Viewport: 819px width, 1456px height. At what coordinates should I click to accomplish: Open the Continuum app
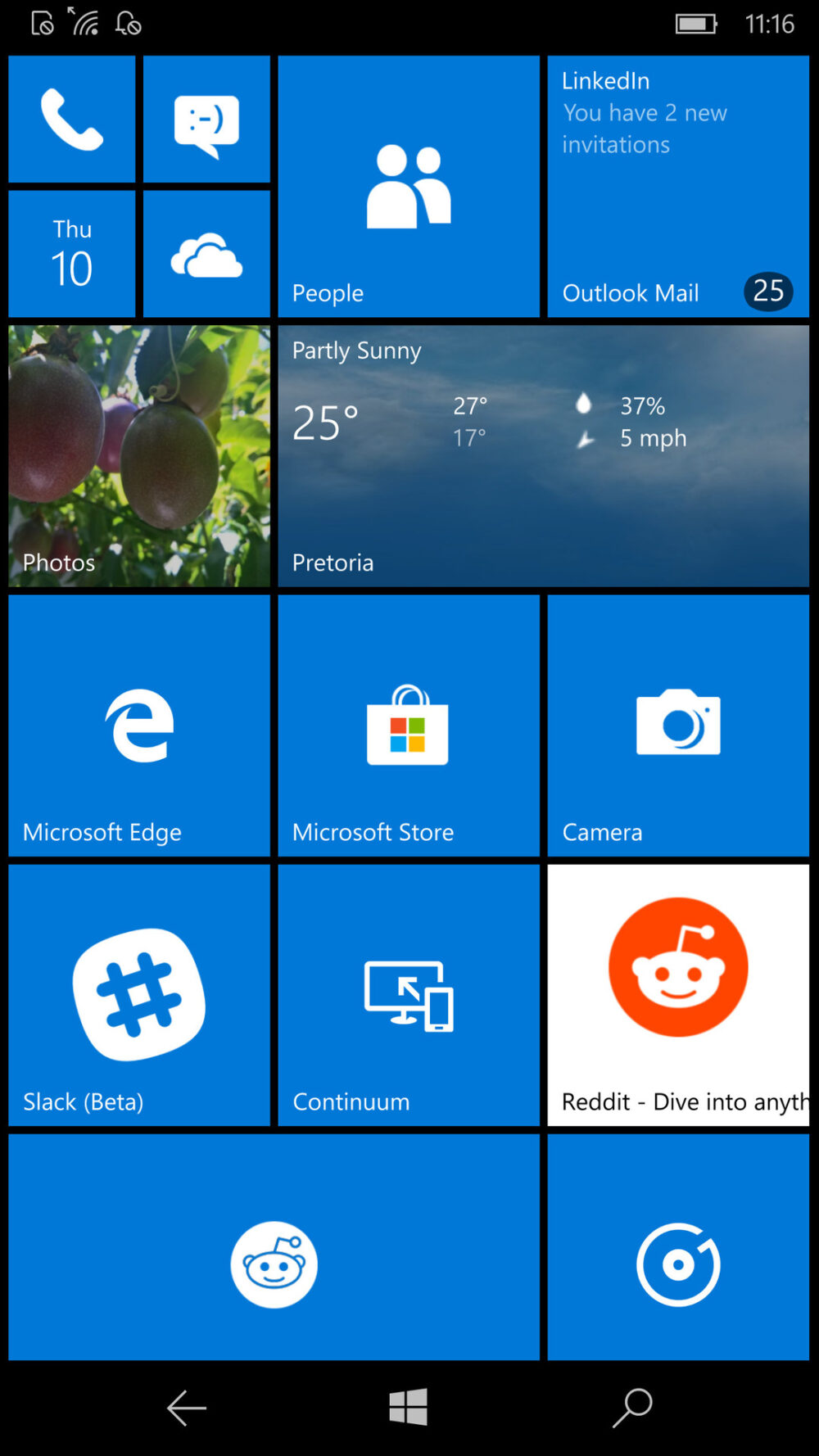tap(408, 994)
